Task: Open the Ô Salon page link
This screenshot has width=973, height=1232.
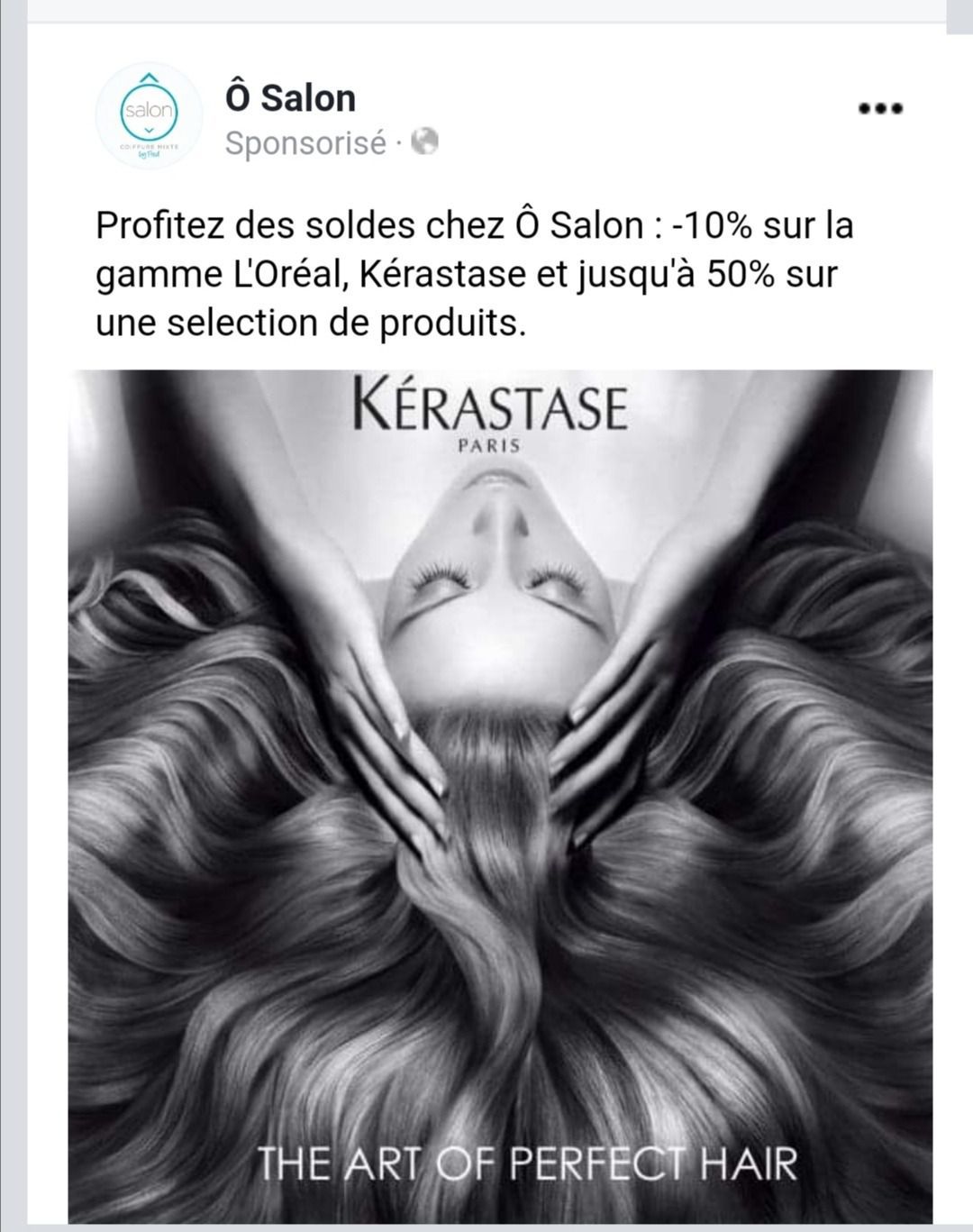Action: coord(288,99)
